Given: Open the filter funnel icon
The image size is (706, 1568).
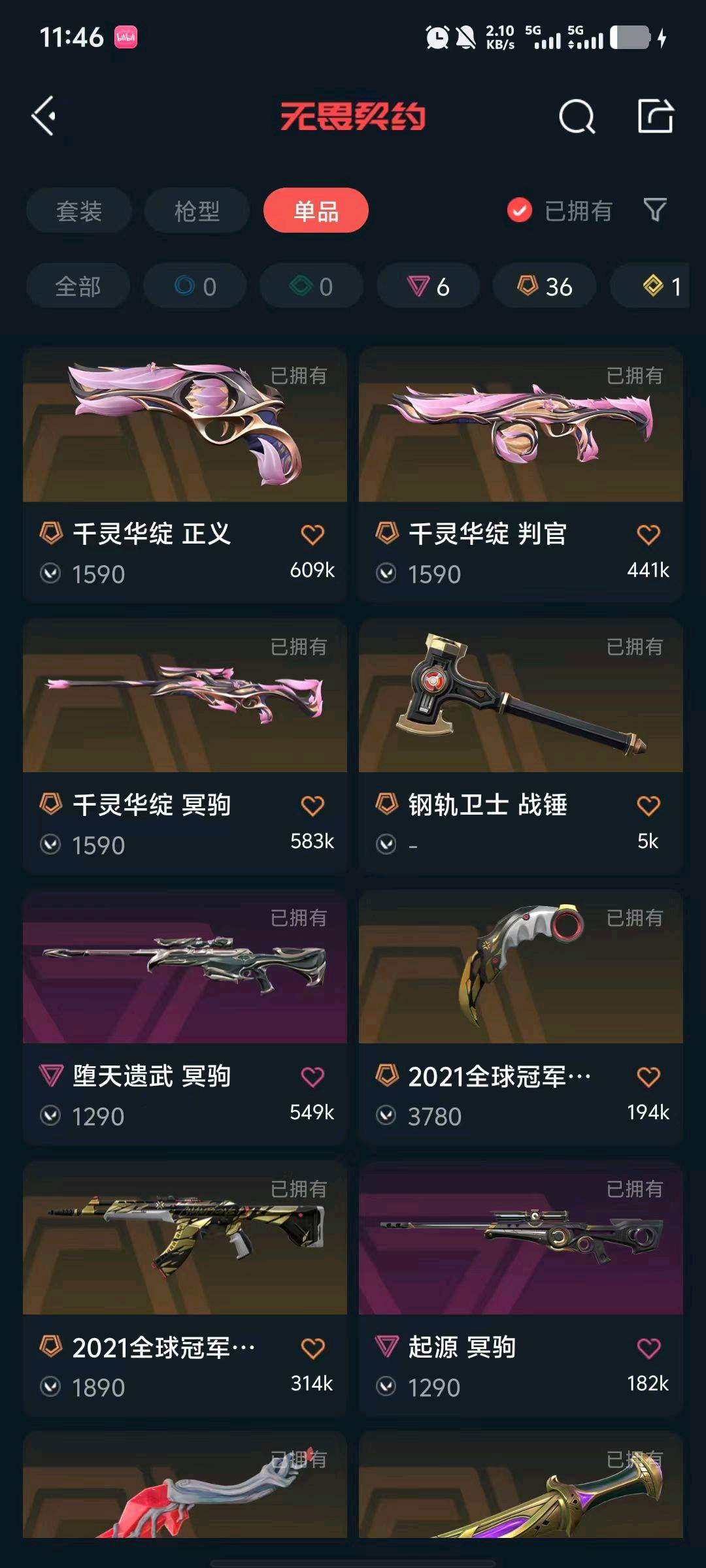Looking at the screenshot, I should point(655,210).
